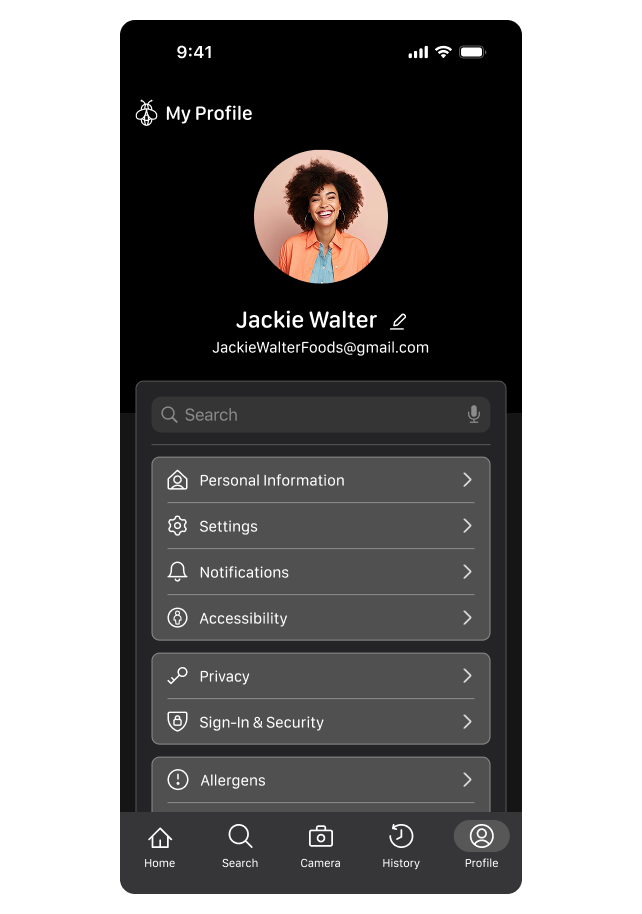642x914 pixels.
Task: Open the Camera tab
Action: pyautogui.click(x=320, y=846)
